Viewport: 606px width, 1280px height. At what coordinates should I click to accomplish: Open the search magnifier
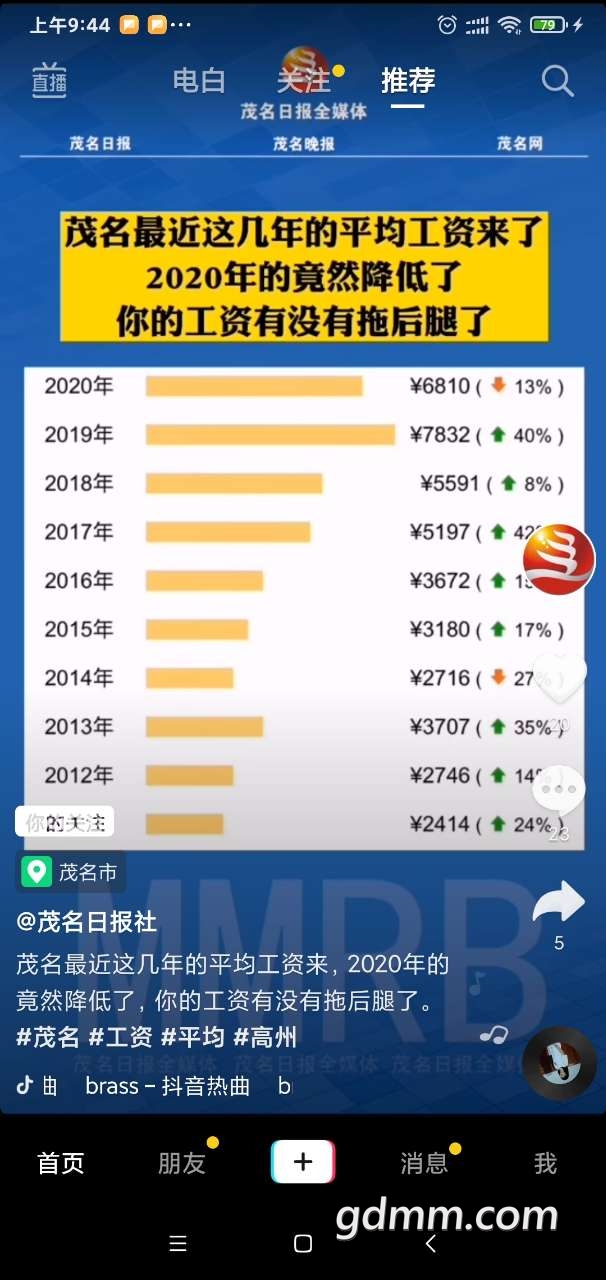(557, 81)
